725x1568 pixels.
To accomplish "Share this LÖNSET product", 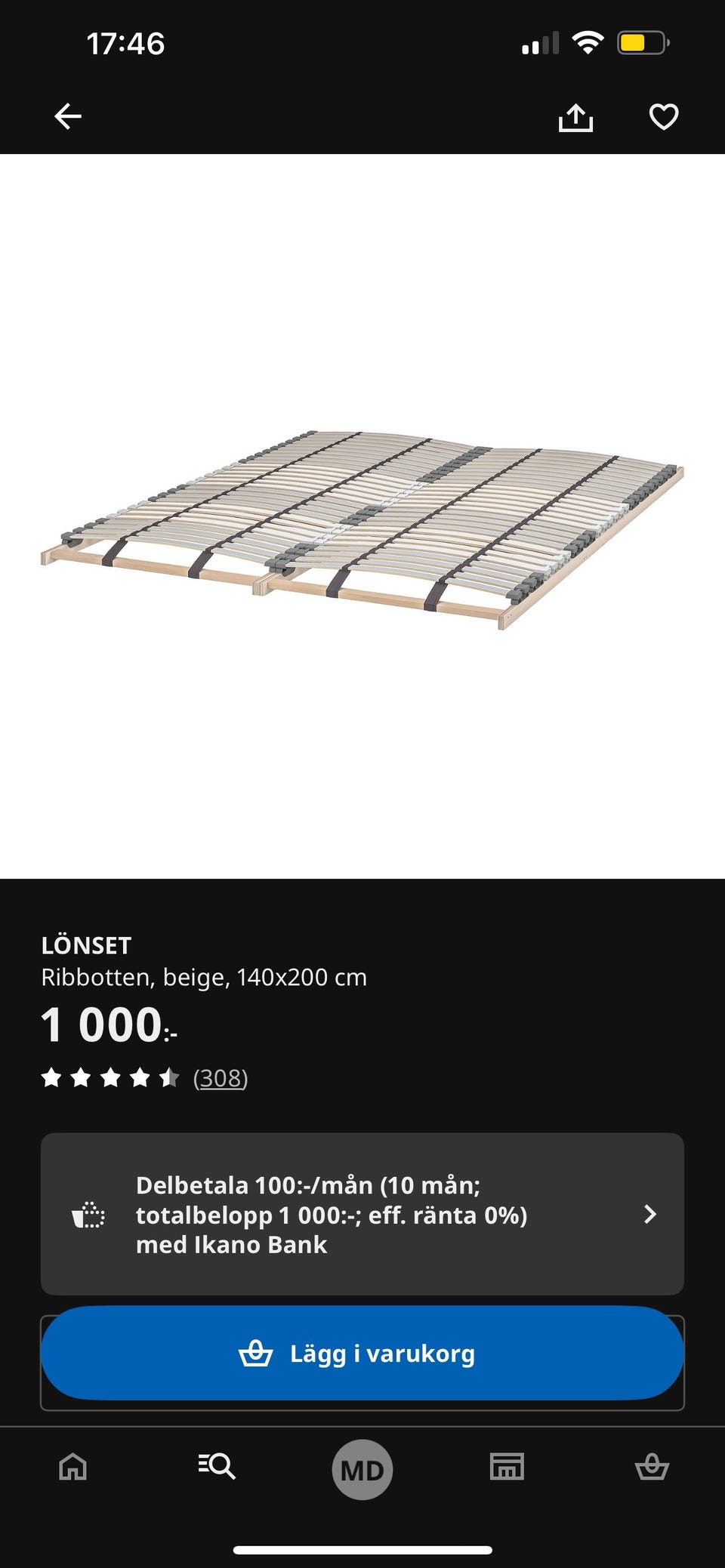I will (x=575, y=117).
